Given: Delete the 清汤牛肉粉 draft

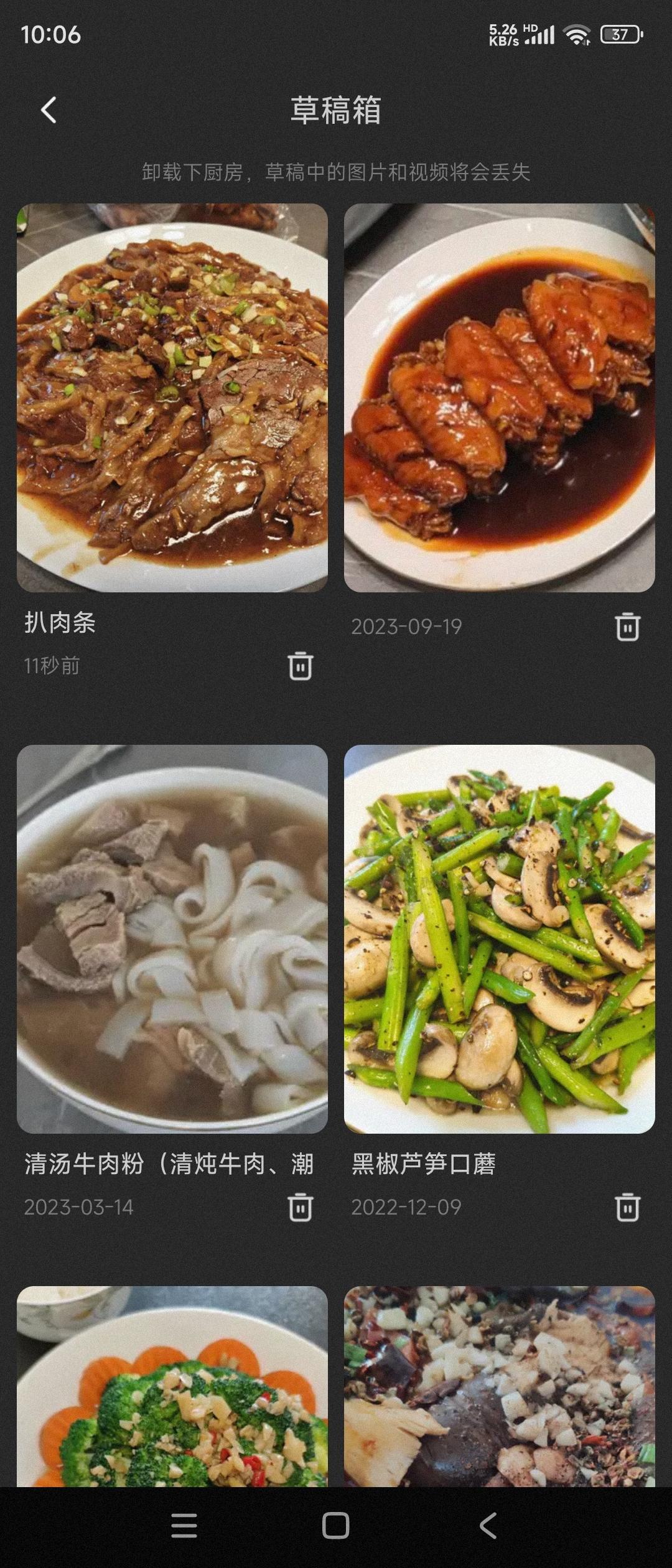Looking at the screenshot, I should (300, 1207).
